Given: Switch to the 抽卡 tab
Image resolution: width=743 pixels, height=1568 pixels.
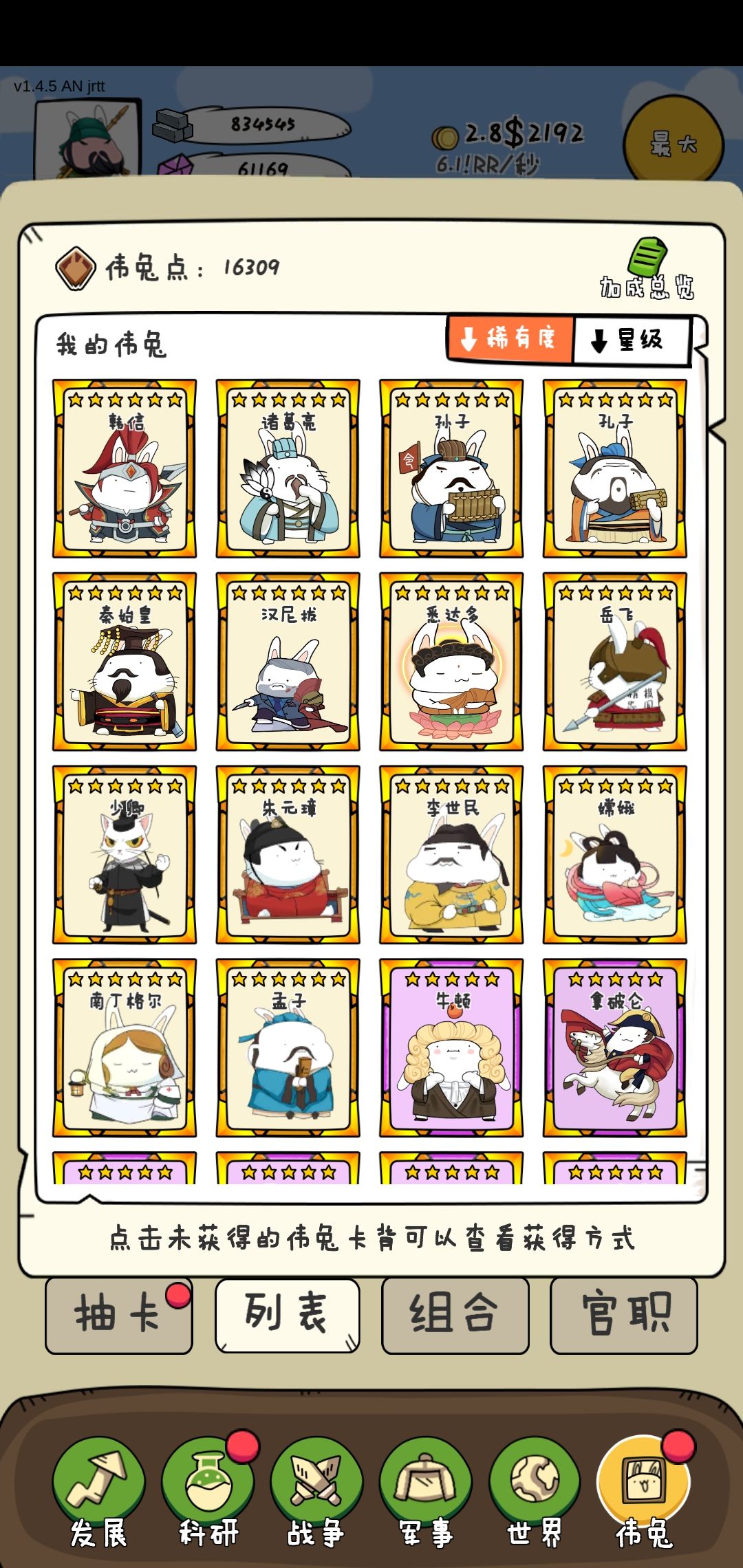Looking at the screenshot, I should click(119, 1315).
